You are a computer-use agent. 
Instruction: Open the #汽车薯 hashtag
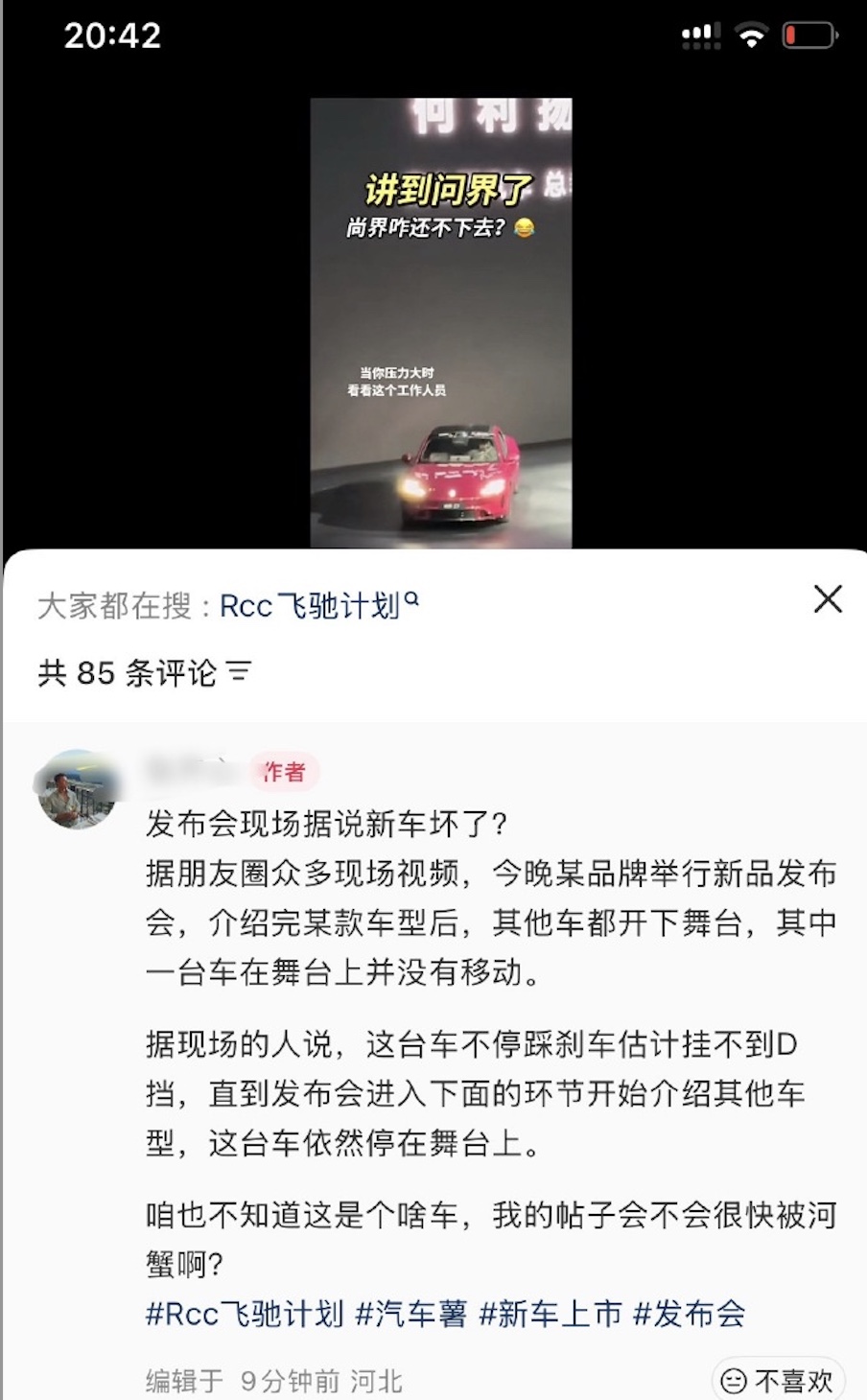pos(411,1314)
